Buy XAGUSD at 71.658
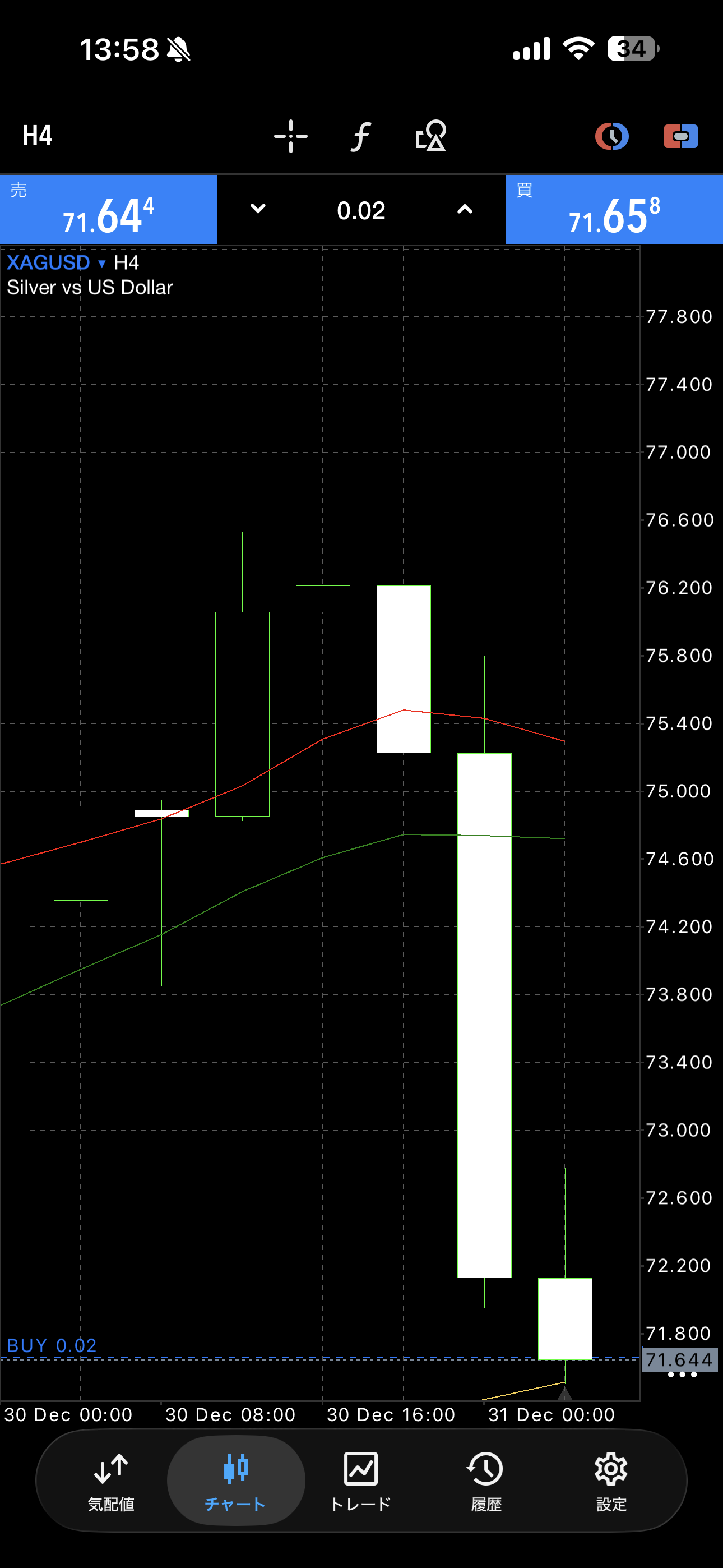 (614, 210)
